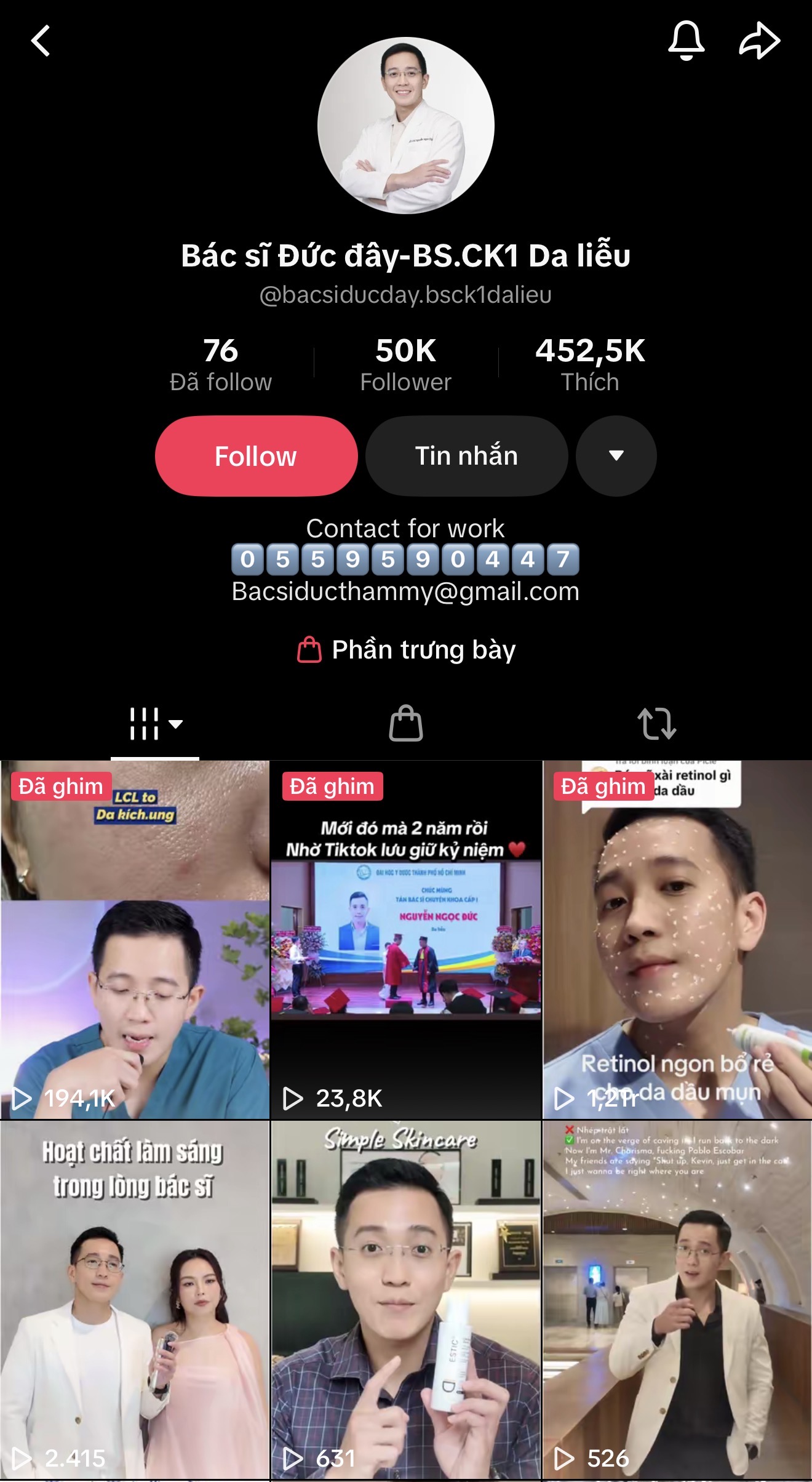The width and height of the screenshot is (812, 1482).
Task: Share this profile with the arrow icon
Action: click(x=759, y=41)
